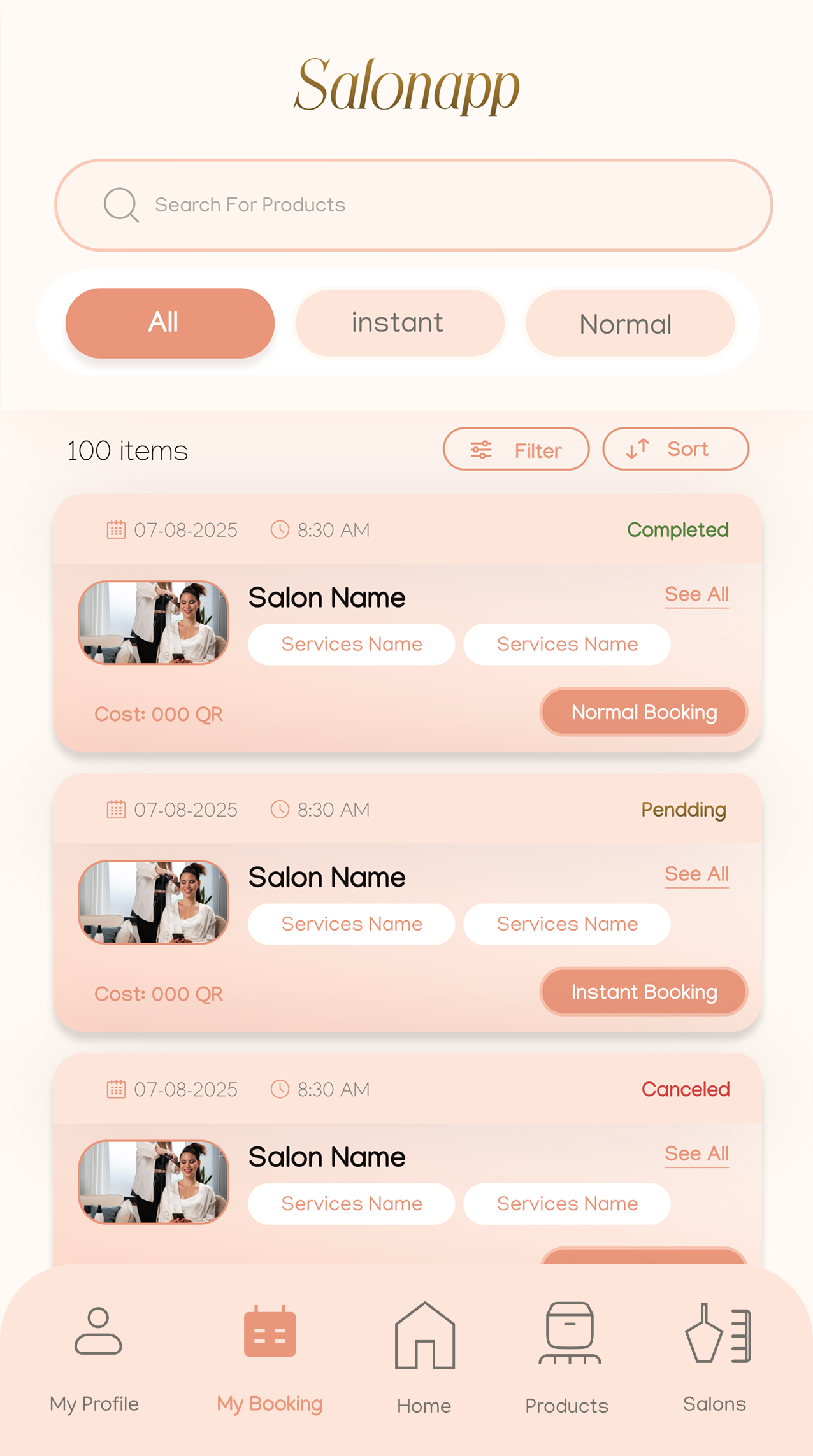This screenshot has width=813, height=1456.
Task: Tap the Normal Booking button
Action: tap(644, 712)
